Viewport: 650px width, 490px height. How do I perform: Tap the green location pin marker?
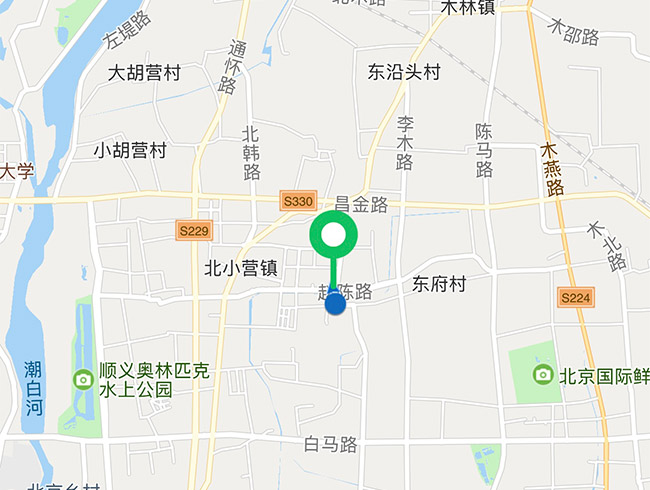333,237
